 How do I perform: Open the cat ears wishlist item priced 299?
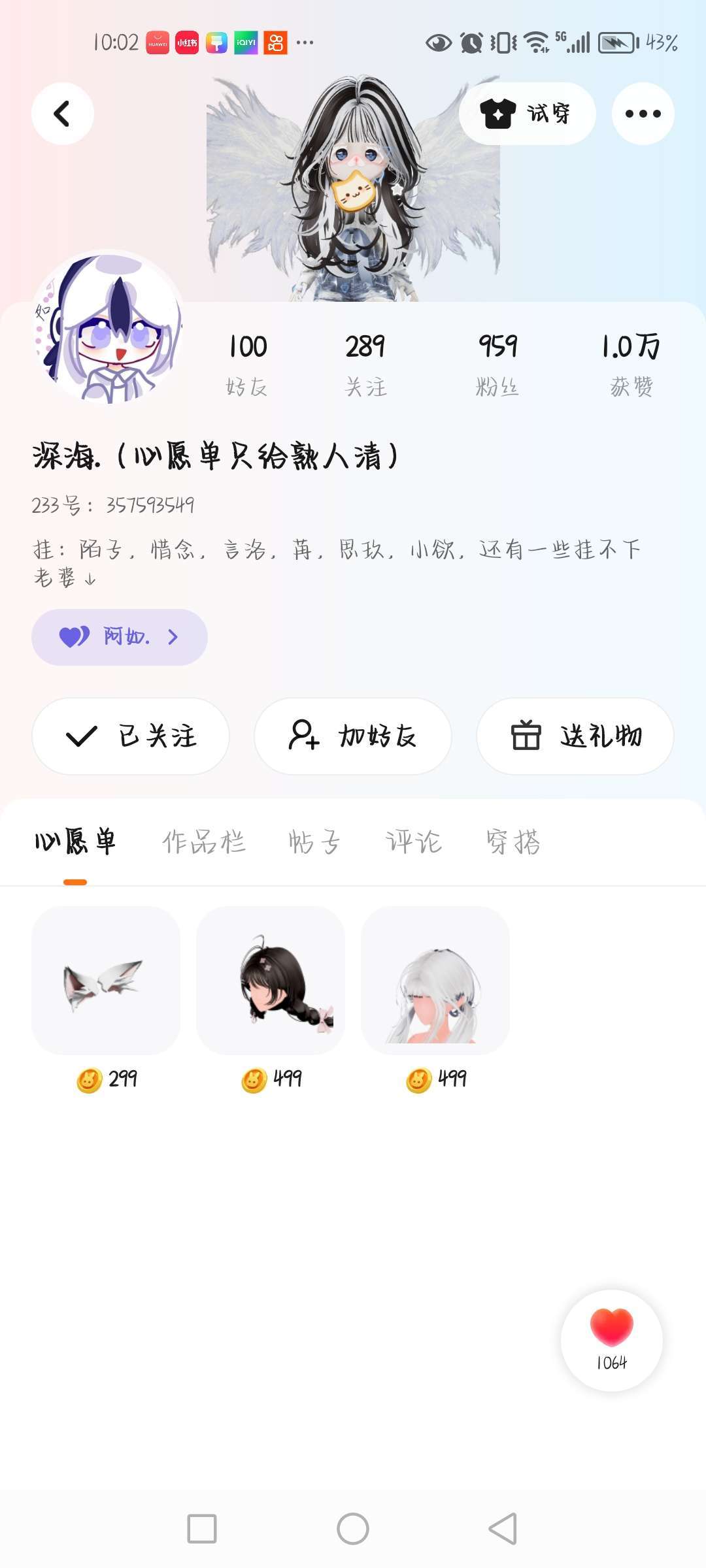click(106, 981)
